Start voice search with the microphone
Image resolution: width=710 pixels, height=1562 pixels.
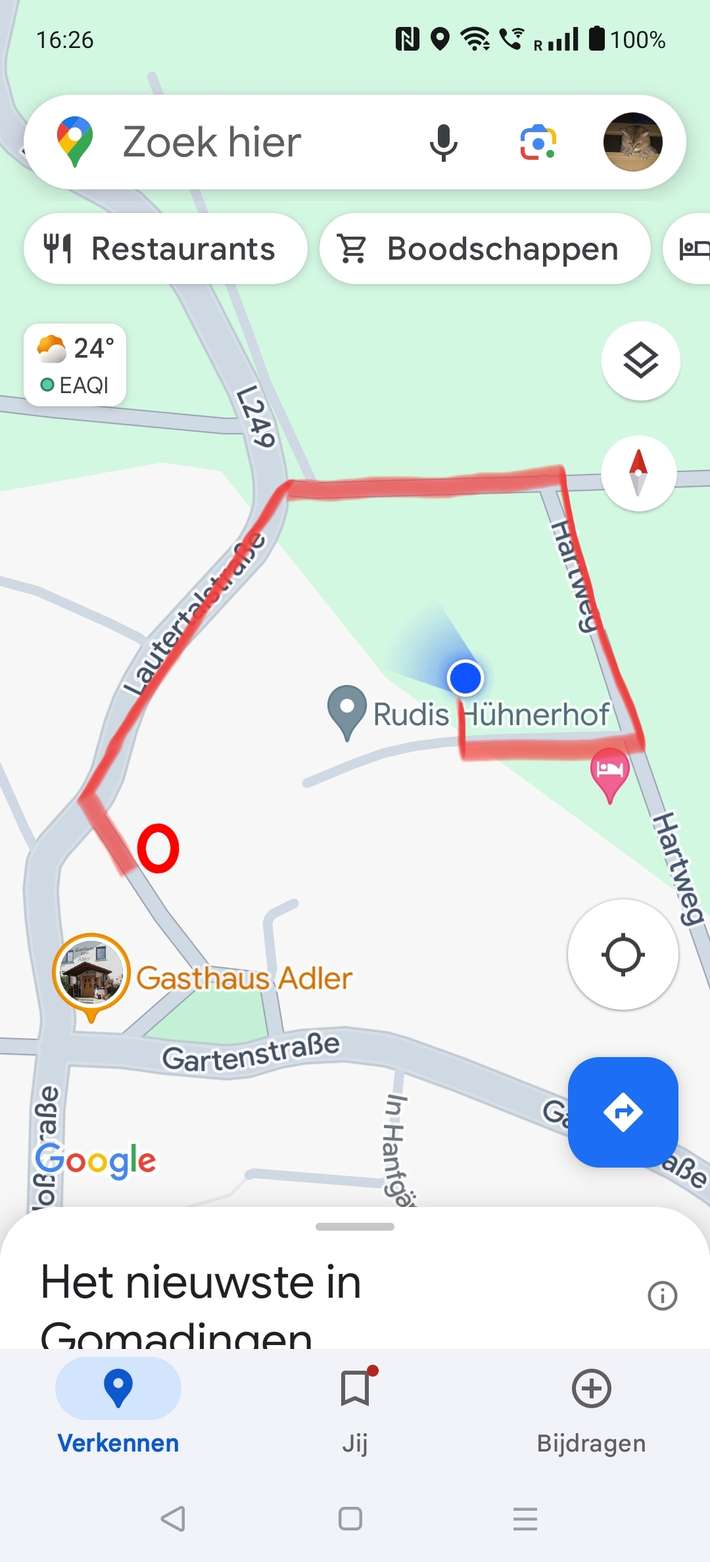tap(443, 143)
